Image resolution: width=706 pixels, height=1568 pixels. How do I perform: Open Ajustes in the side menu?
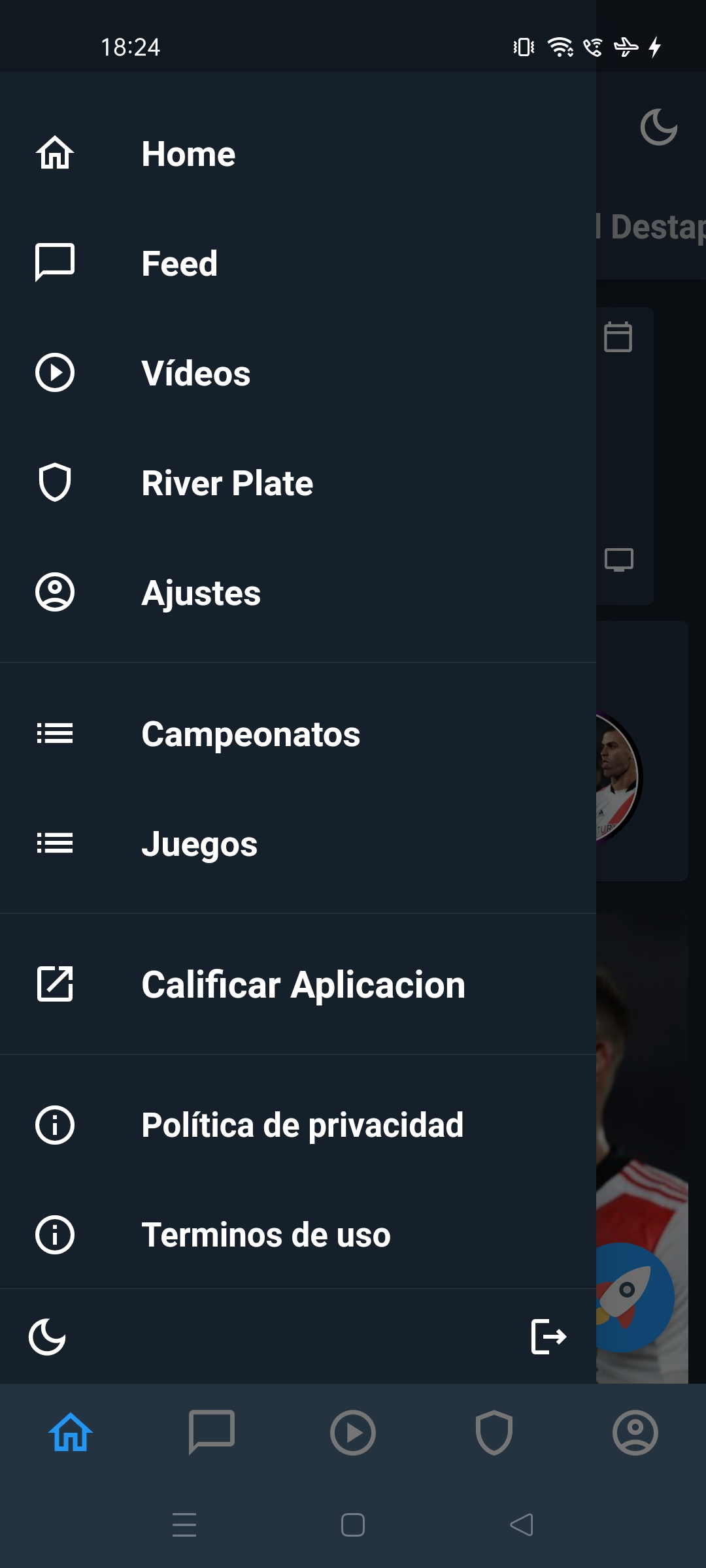[x=201, y=593]
